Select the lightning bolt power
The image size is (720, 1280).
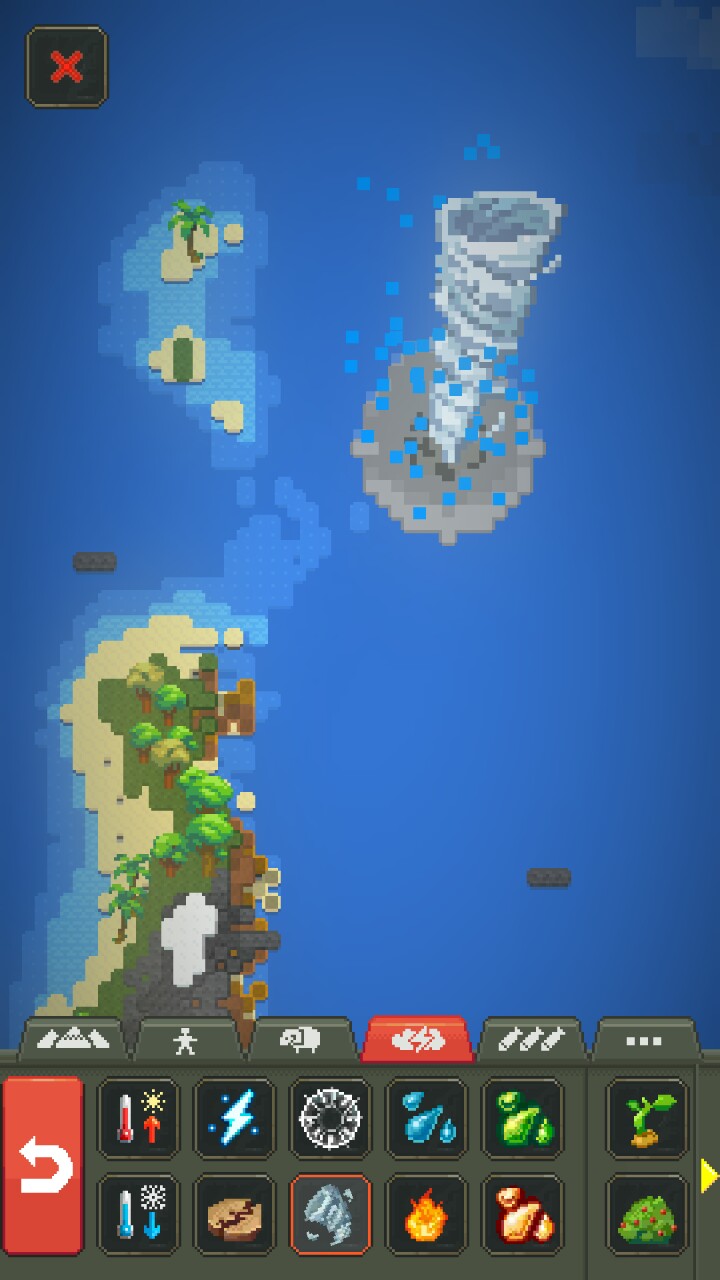point(234,1118)
